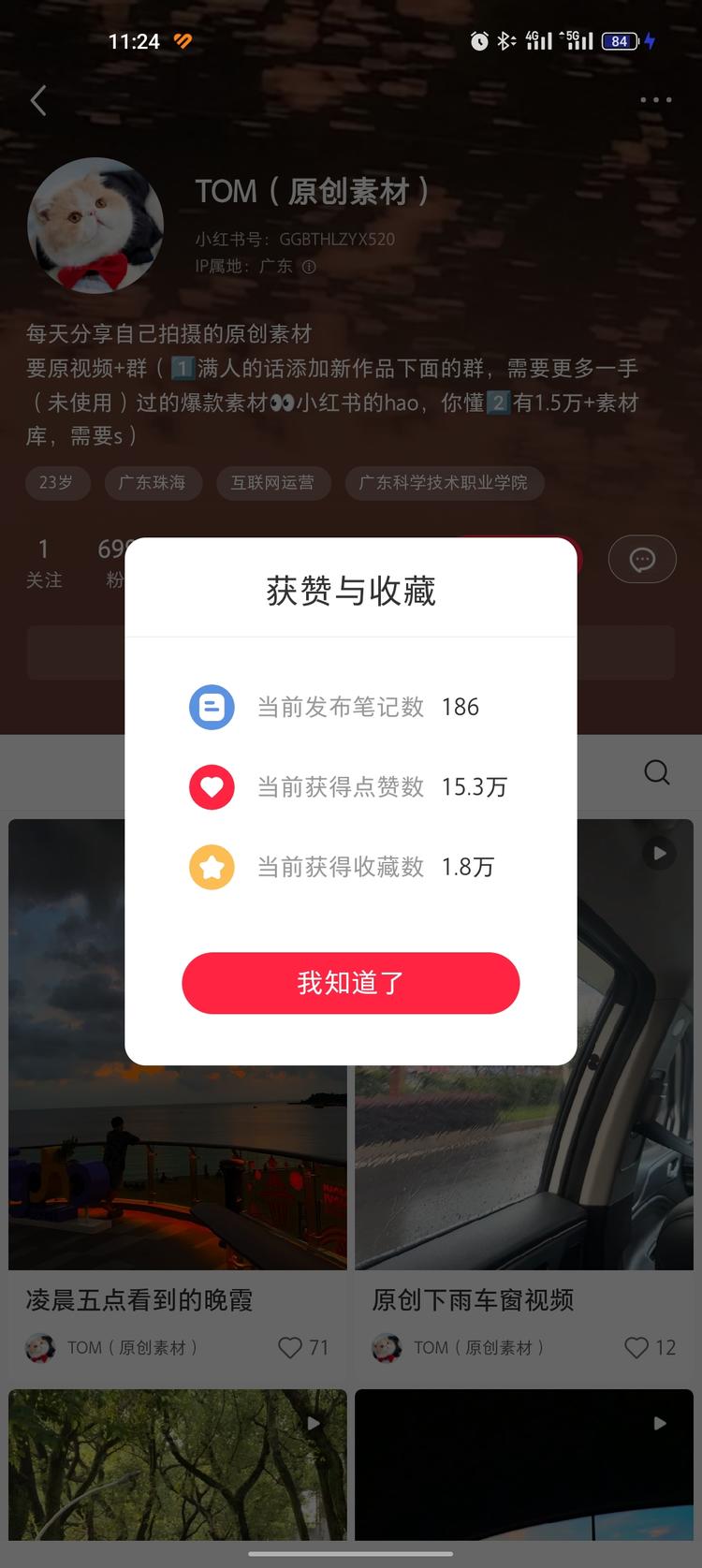Open the three-dot overflow menu
The width and height of the screenshot is (702, 1568).
pyautogui.click(x=655, y=100)
